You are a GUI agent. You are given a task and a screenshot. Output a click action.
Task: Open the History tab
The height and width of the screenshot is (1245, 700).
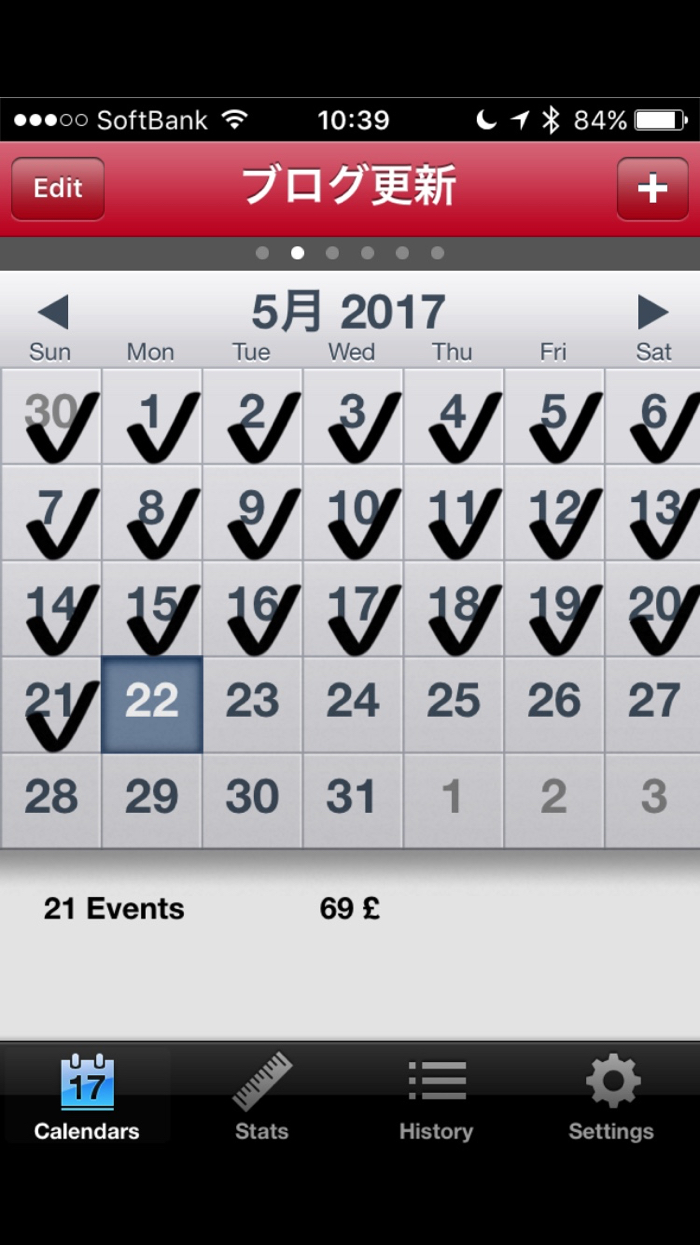click(436, 1097)
